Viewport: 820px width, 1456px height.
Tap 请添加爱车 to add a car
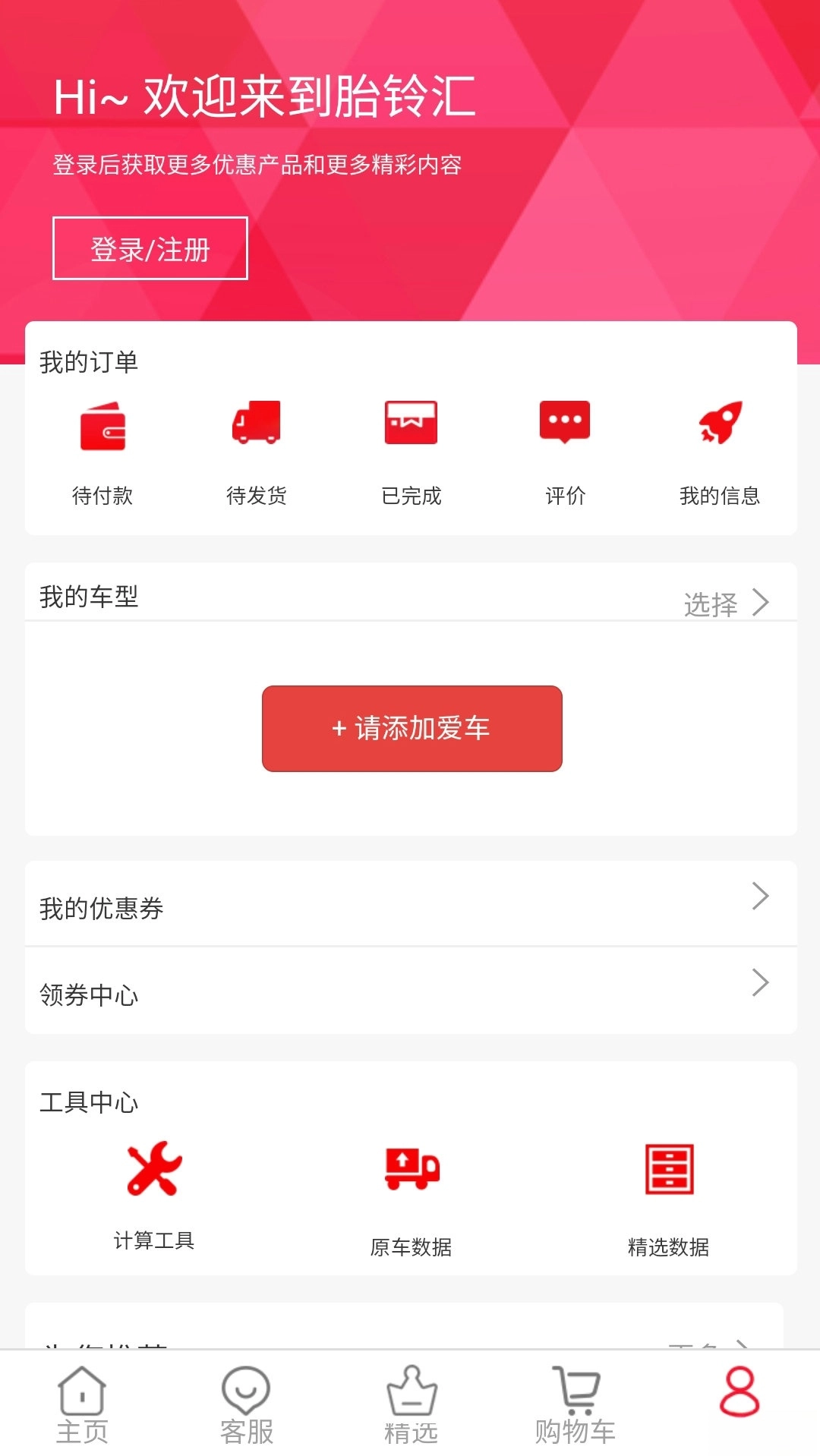click(410, 727)
